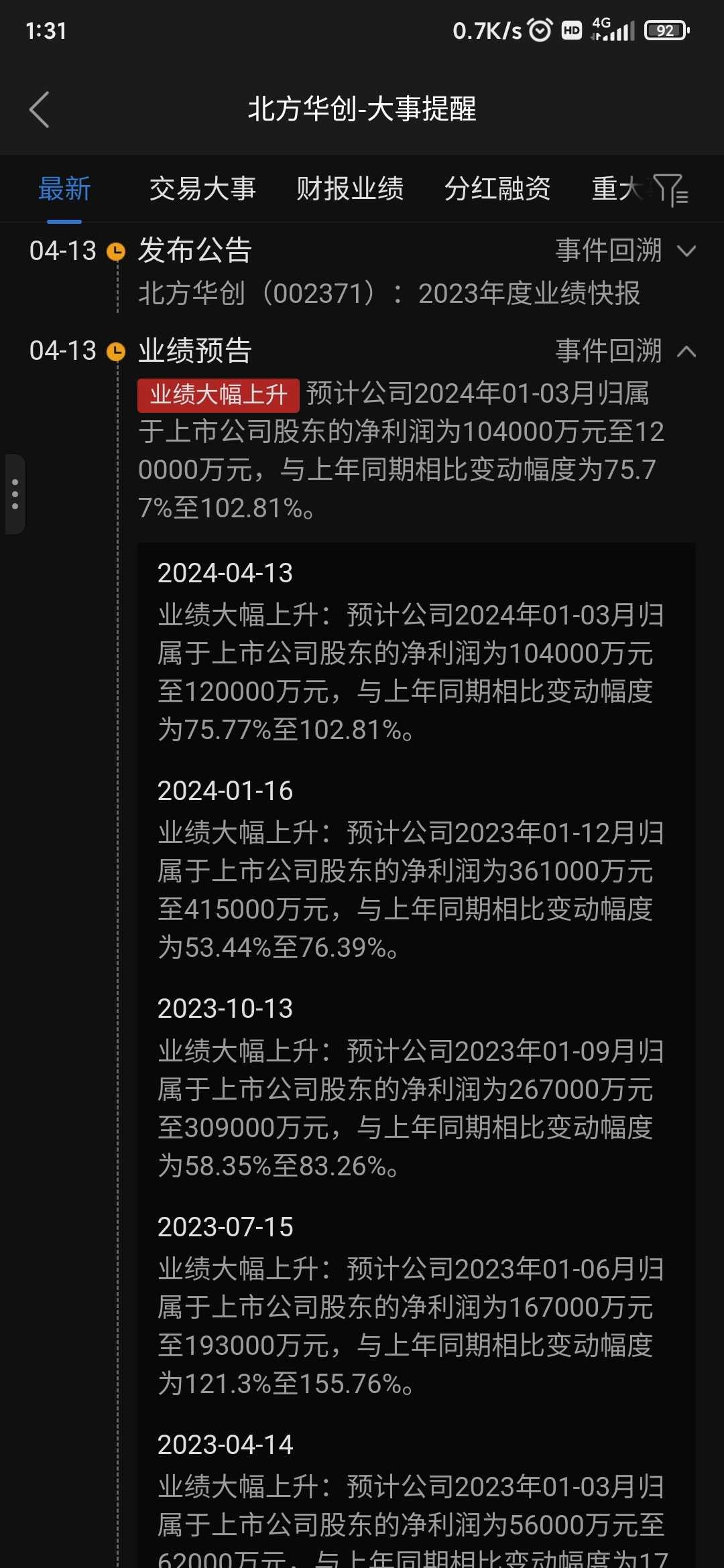The image size is (724, 1568).
Task: Open the filter icon beside the tabs
Action: pos(671,190)
